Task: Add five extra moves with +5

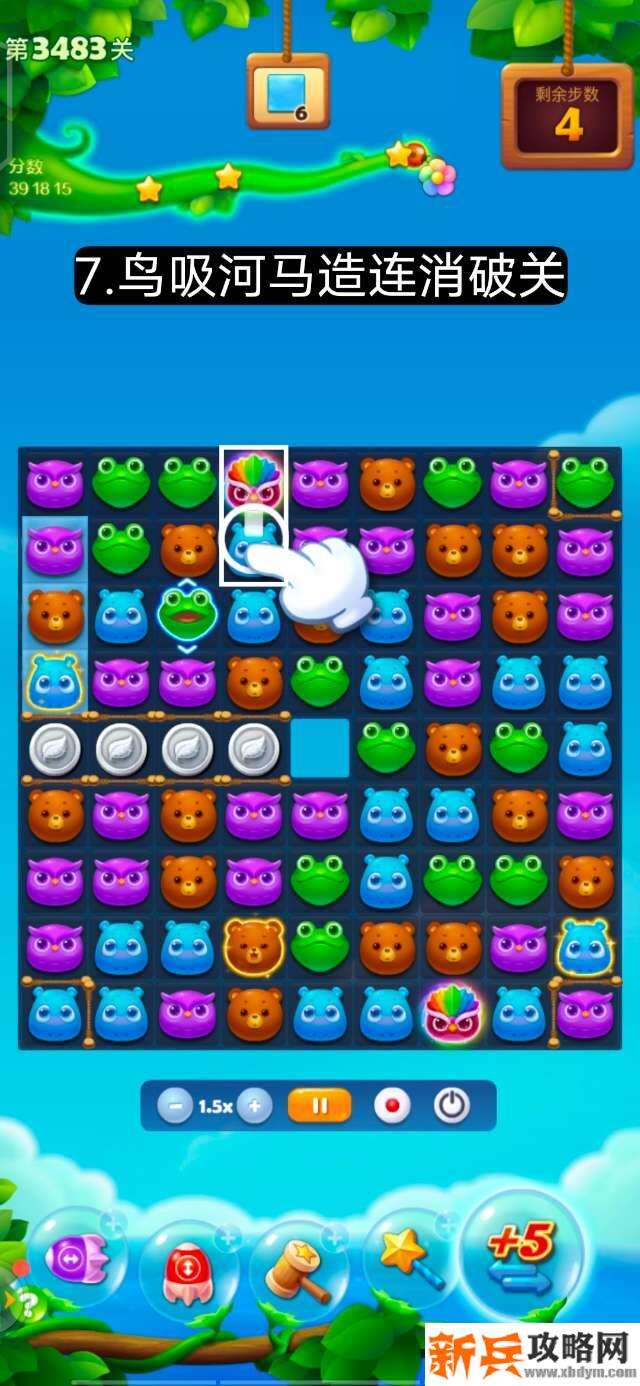Action: 520,1255
